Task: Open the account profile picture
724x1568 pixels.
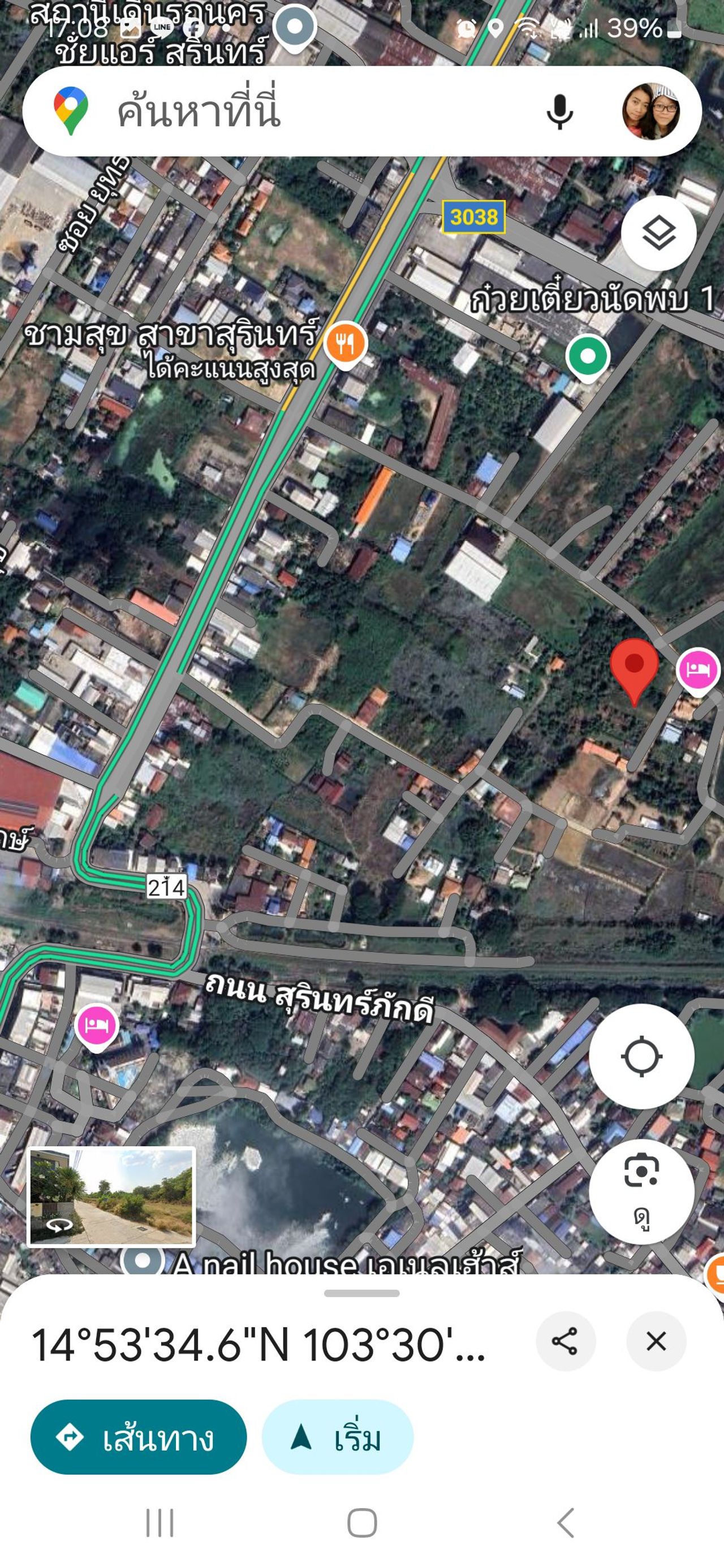Action: pos(650,111)
